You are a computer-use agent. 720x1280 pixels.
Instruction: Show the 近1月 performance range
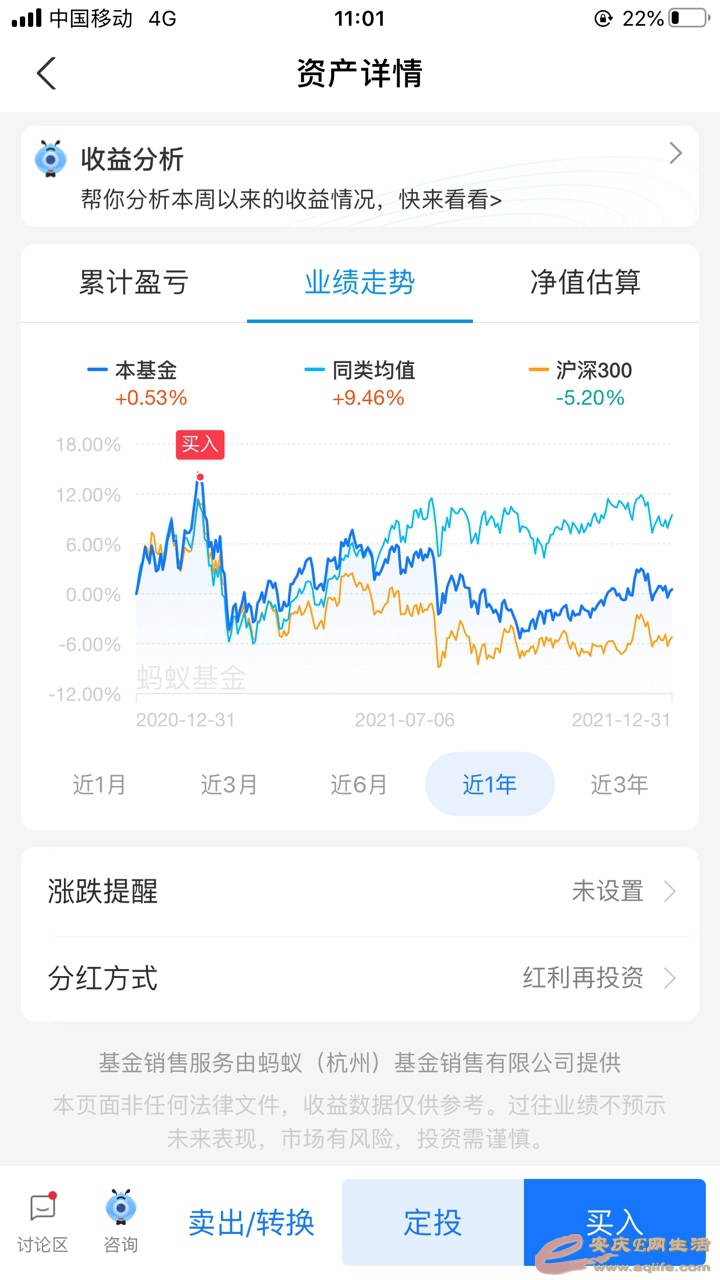pos(100,785)
